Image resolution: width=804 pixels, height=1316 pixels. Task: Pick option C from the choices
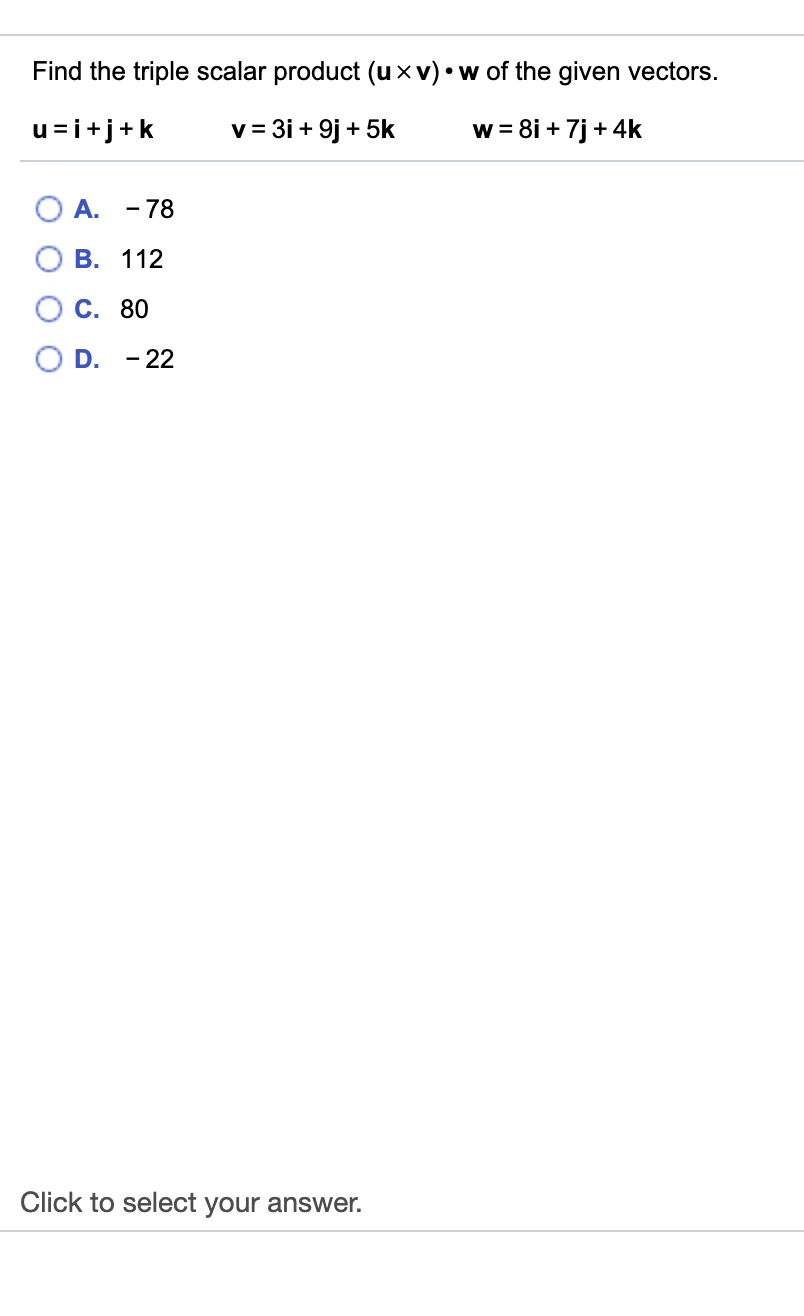[x=87, y=309]
